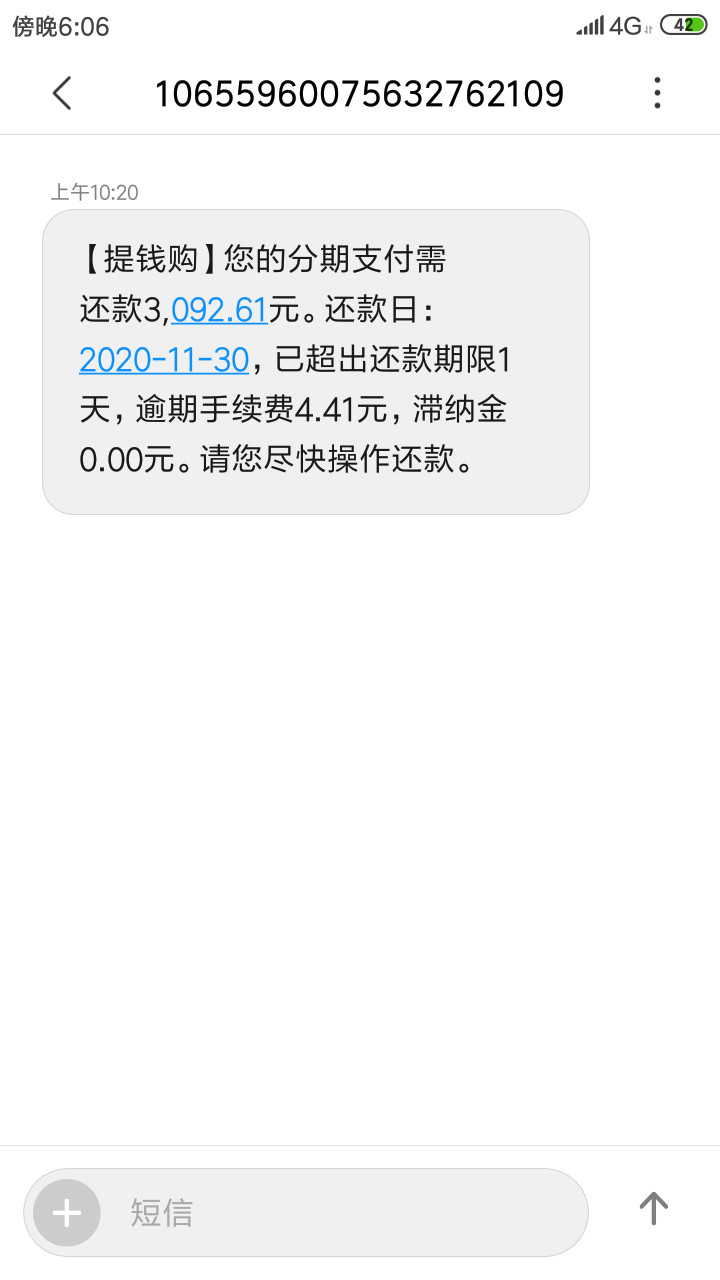Focus the 短信 message input field
The height and width of the screenshot is (1280, 720).
[x=340, y=1213]
